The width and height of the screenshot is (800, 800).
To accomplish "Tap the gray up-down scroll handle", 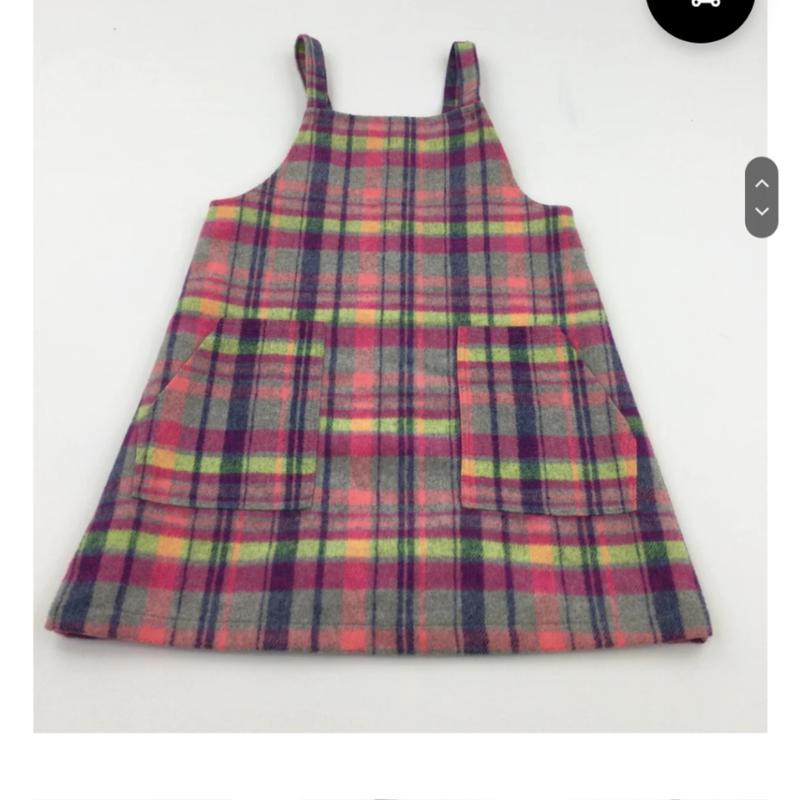I will (761, 197).
